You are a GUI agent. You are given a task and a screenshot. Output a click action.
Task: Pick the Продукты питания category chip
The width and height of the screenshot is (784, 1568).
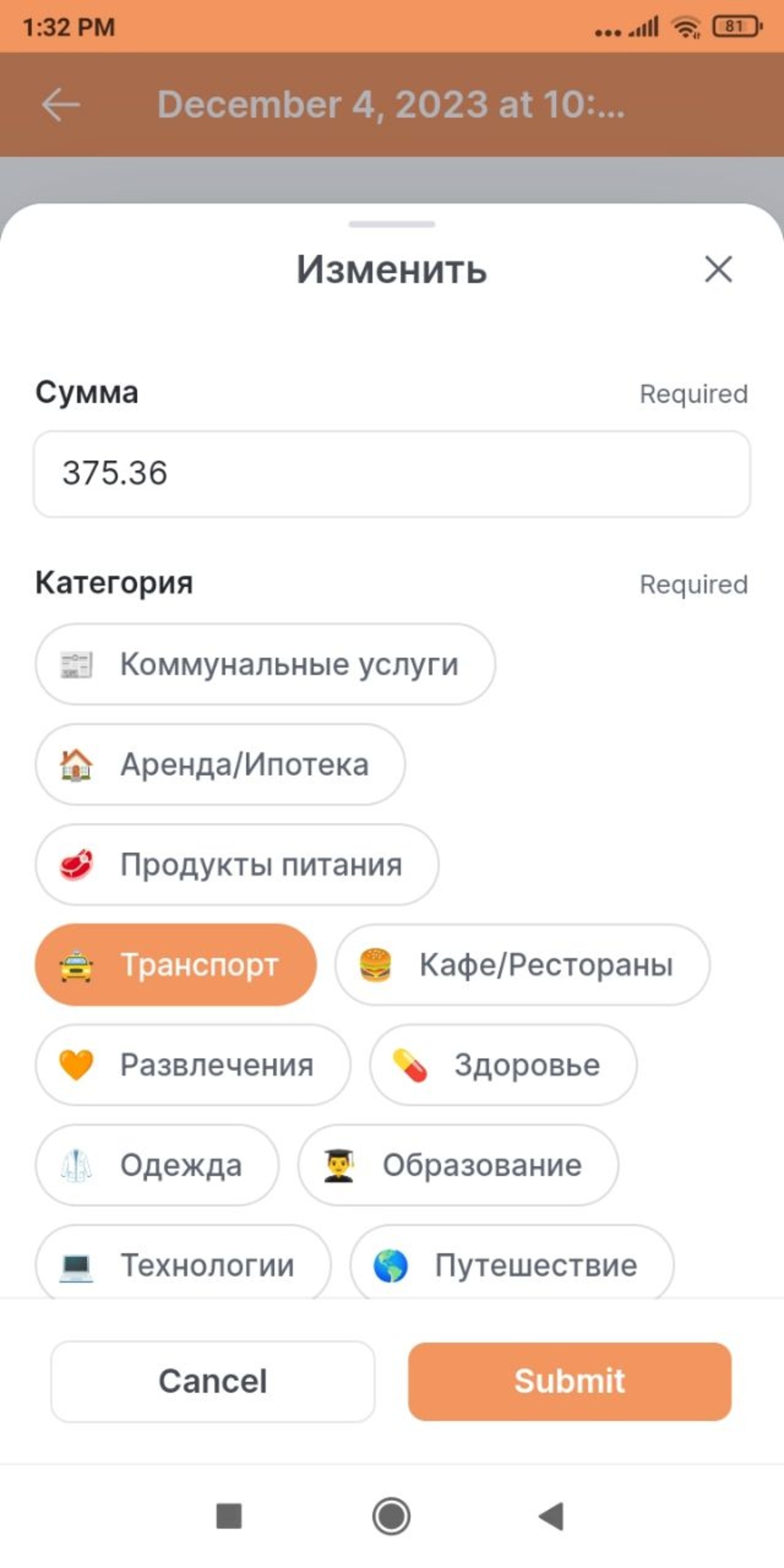coord(237,864)
